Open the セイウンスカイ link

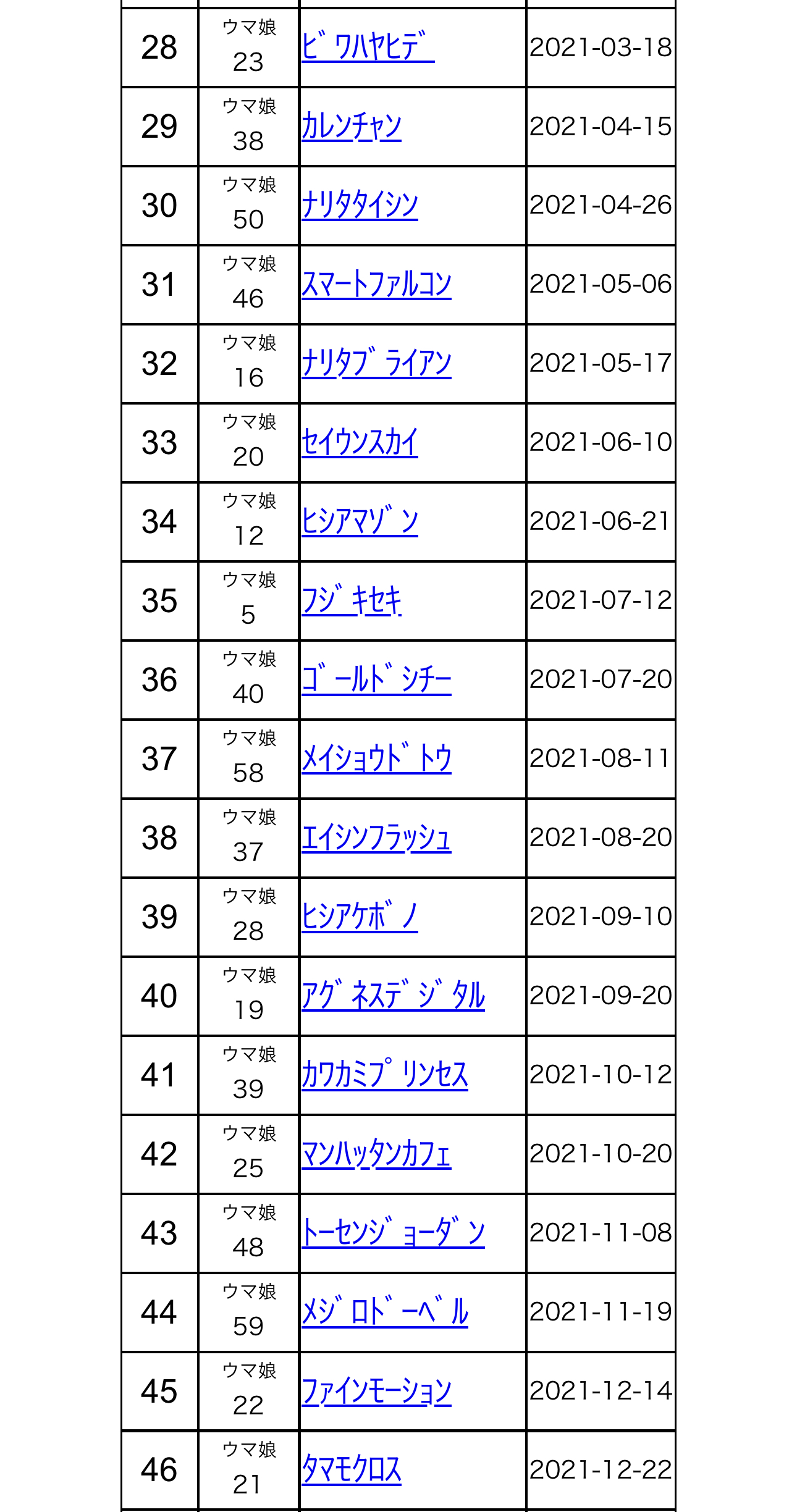(x=360, y=442)
